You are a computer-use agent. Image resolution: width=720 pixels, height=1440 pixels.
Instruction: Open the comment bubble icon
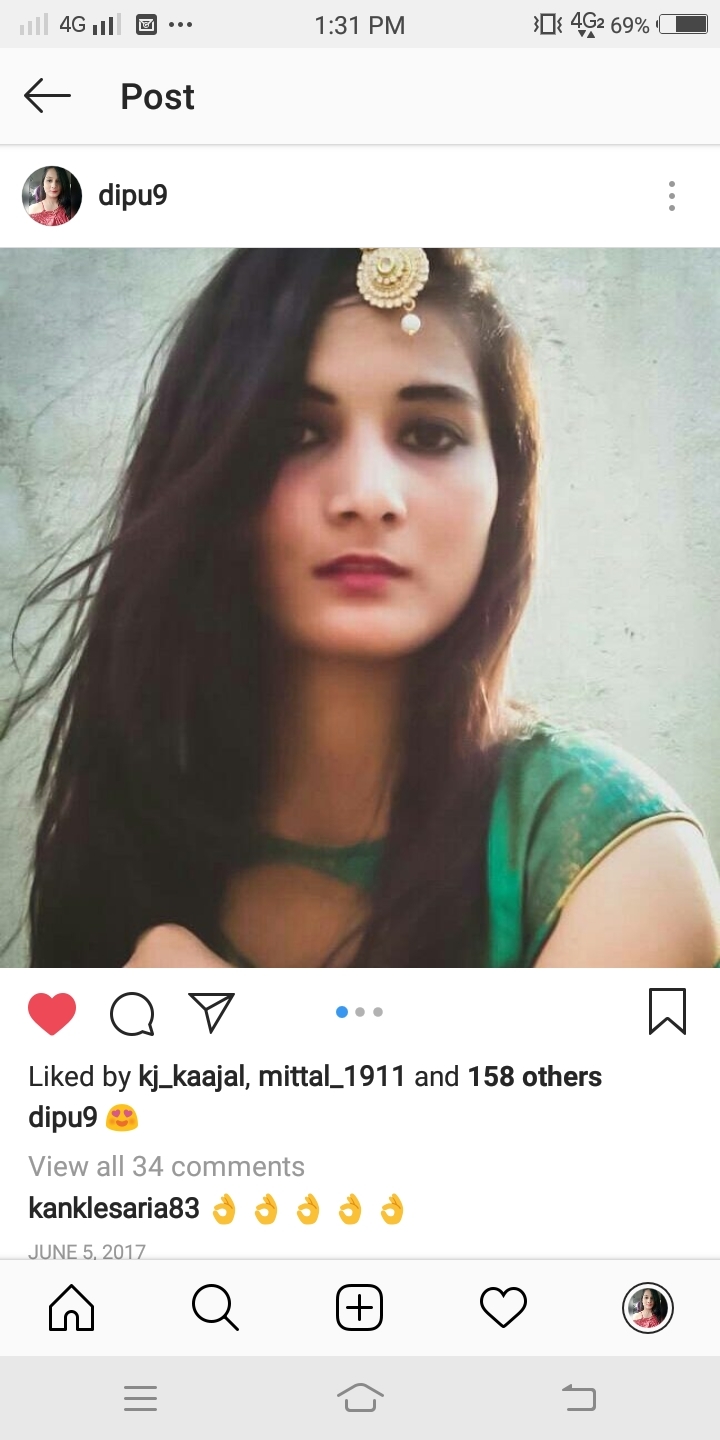point(132,1013)
